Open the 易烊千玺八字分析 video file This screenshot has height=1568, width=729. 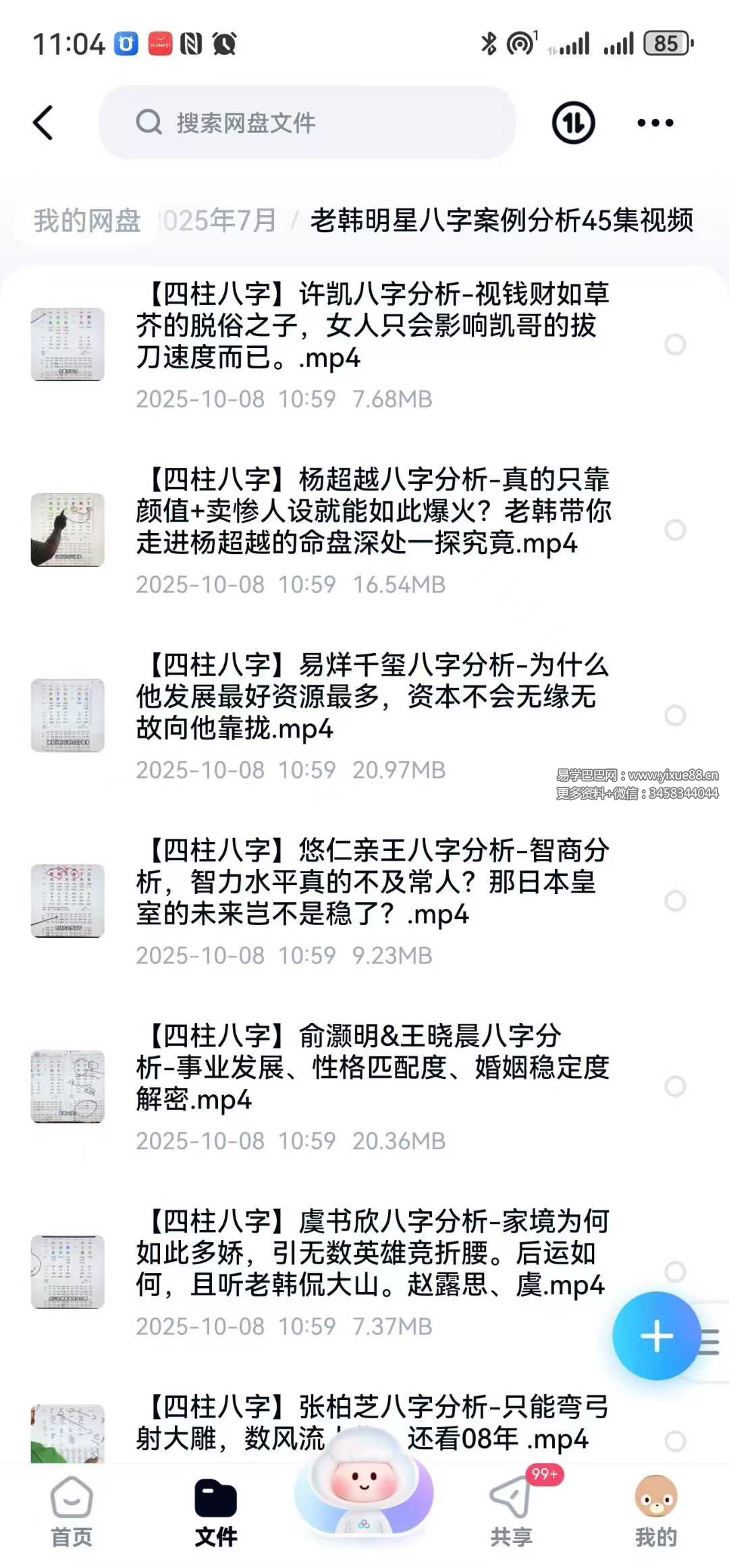pos(371,697)
